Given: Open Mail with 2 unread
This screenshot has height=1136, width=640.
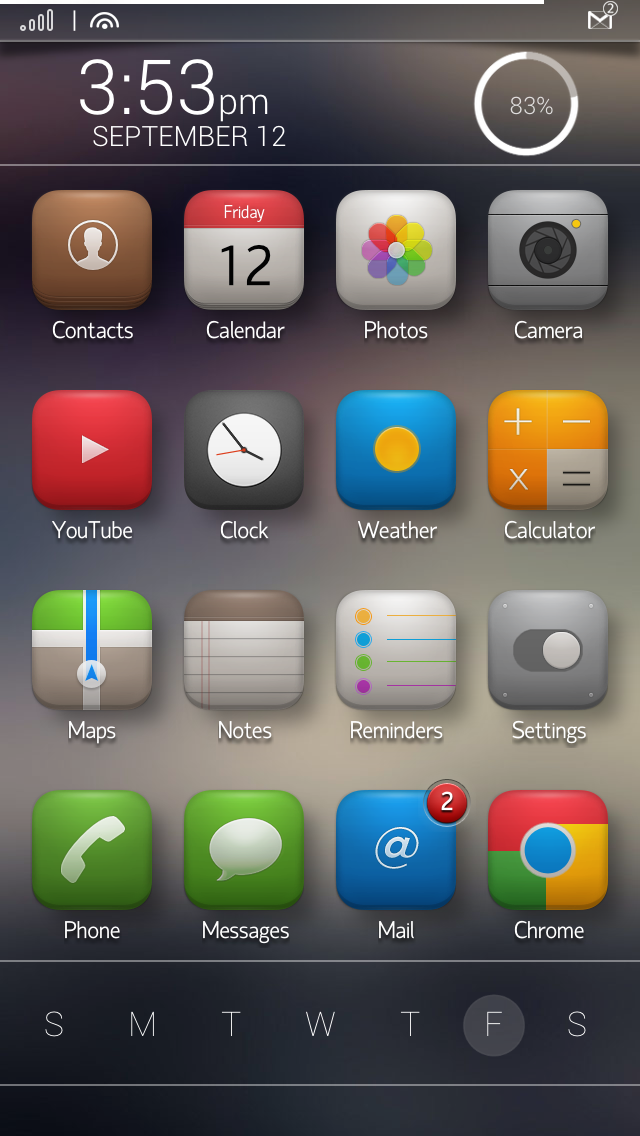Looking at the screenshot, I should pos(396,849).
